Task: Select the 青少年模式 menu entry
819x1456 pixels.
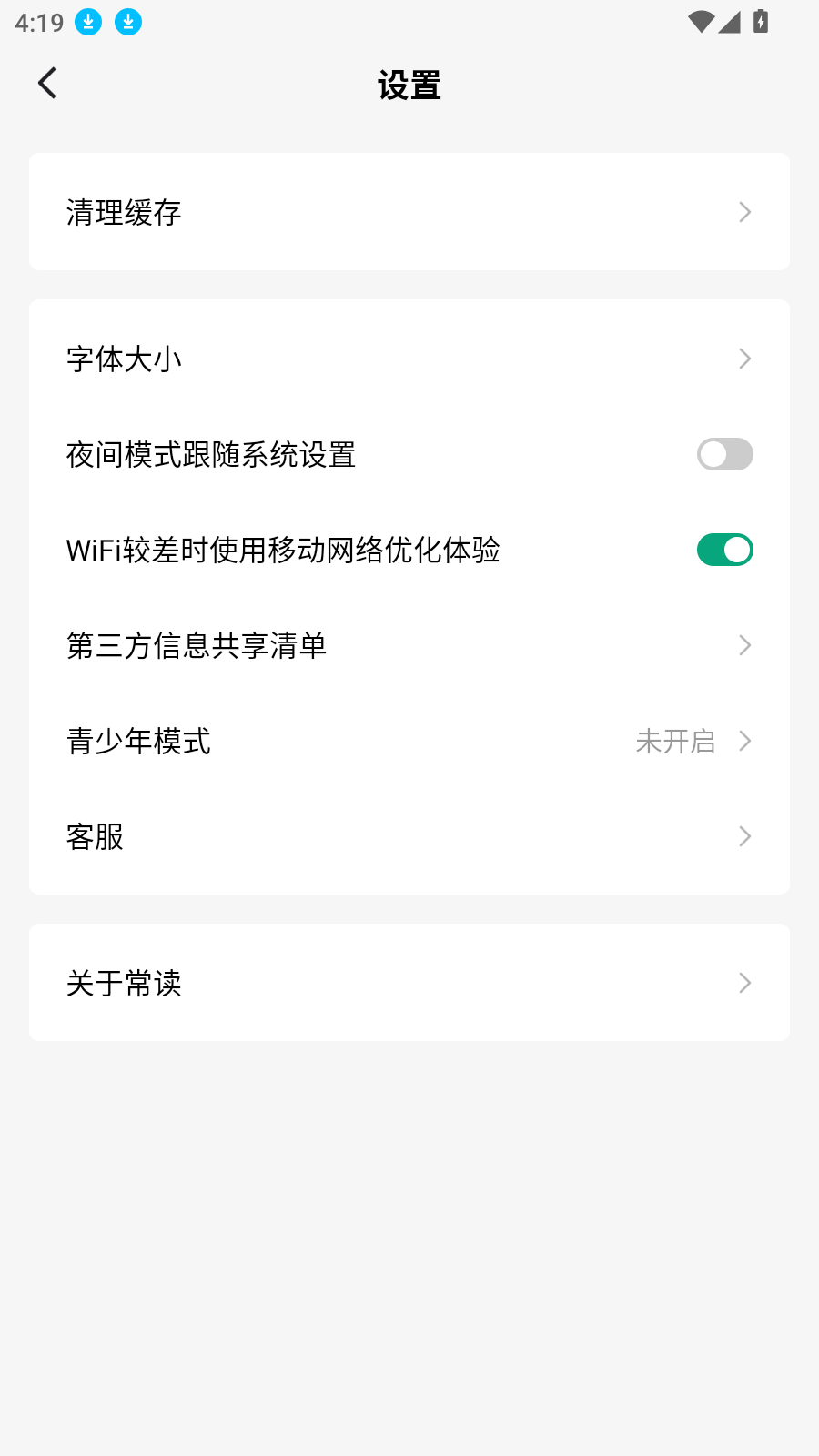Action: pyautogui.click(x=409, y=742)
